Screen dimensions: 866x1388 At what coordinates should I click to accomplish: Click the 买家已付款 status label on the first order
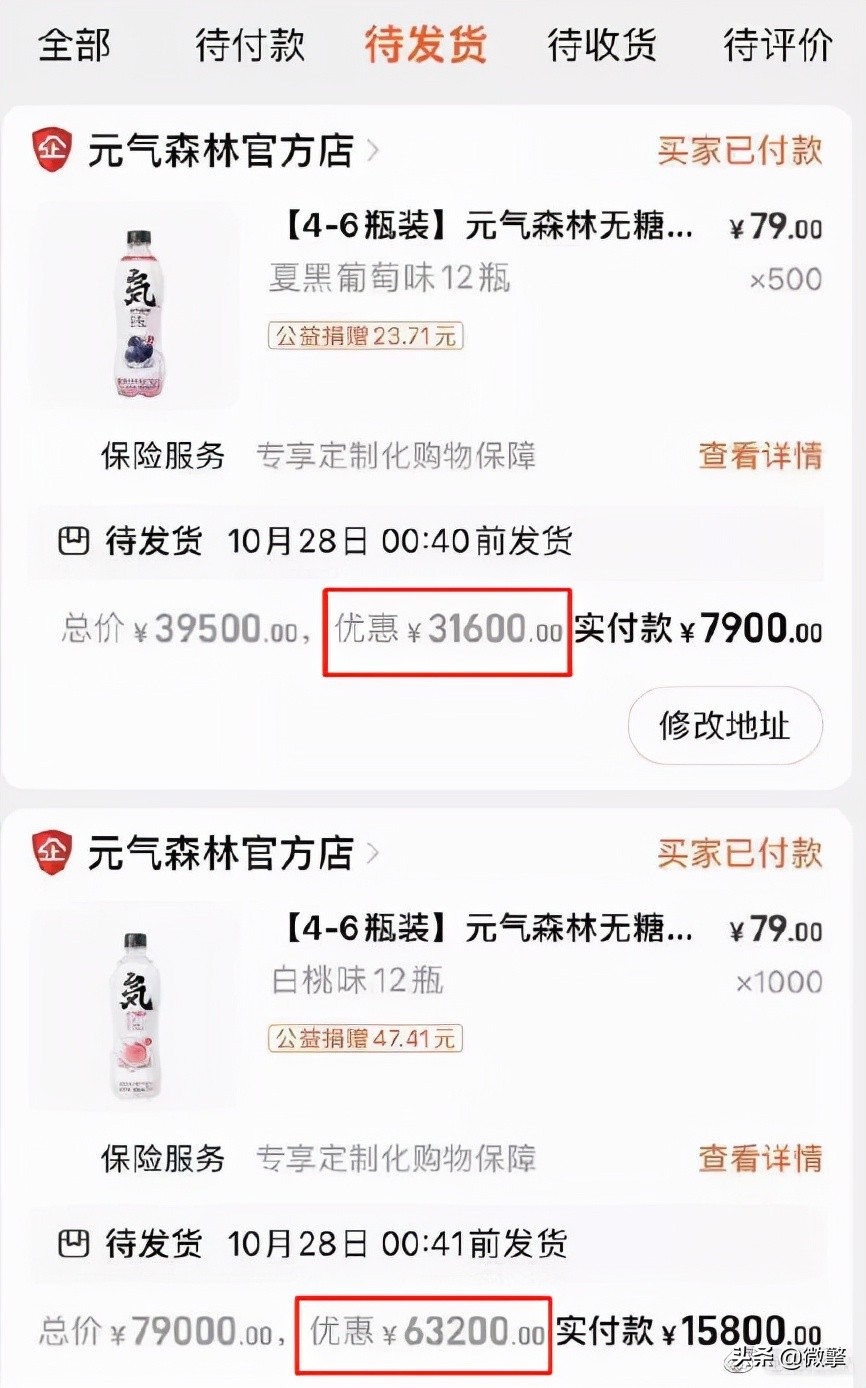click(740, 148)
